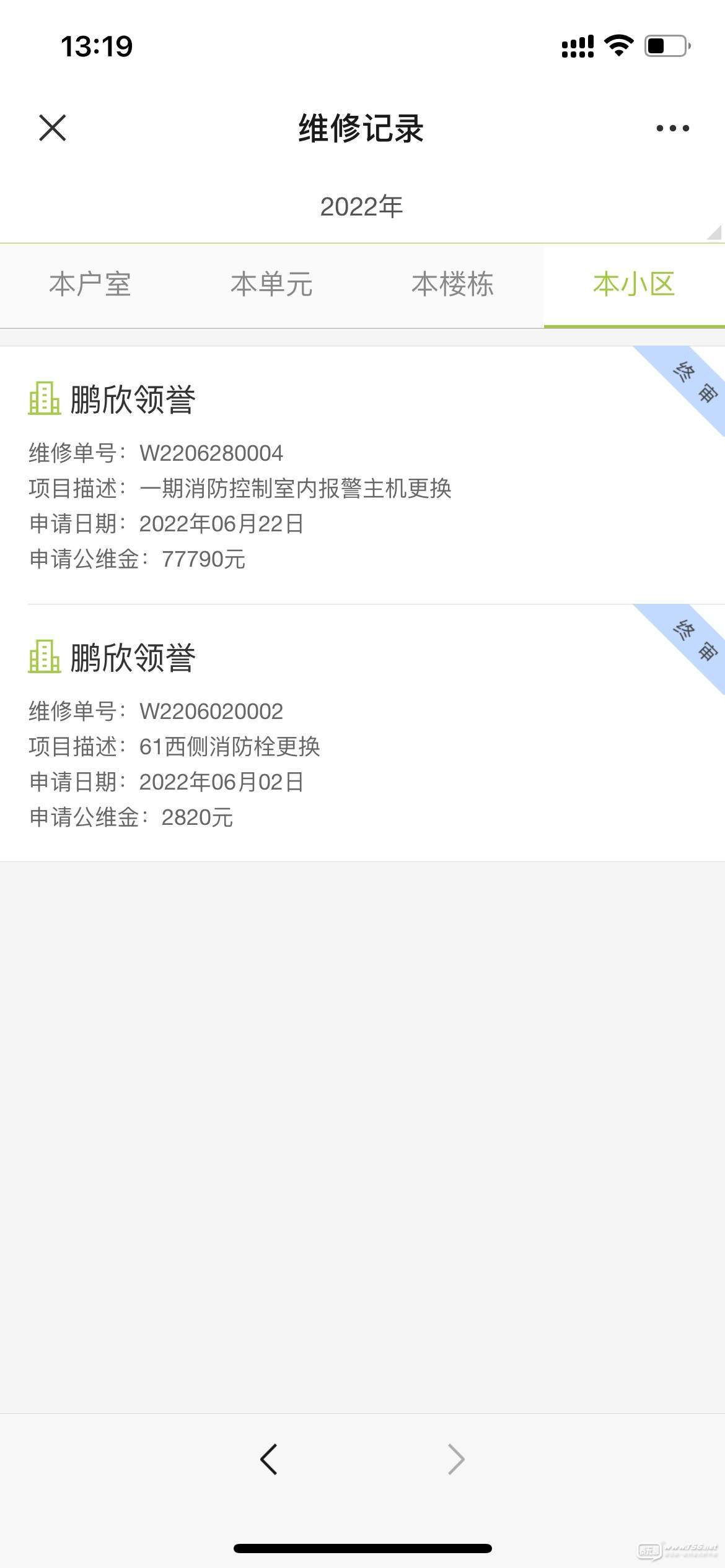Select the 本小区 tab

pyautogui.click(x=634, y=285)
